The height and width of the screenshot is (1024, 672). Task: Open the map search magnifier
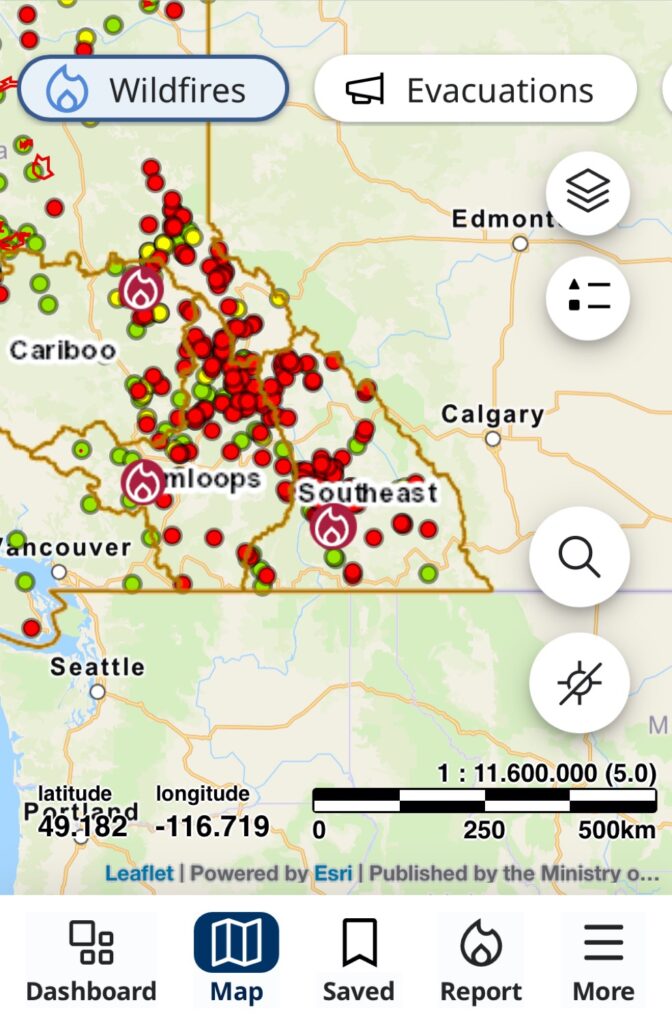pos(579,556)
